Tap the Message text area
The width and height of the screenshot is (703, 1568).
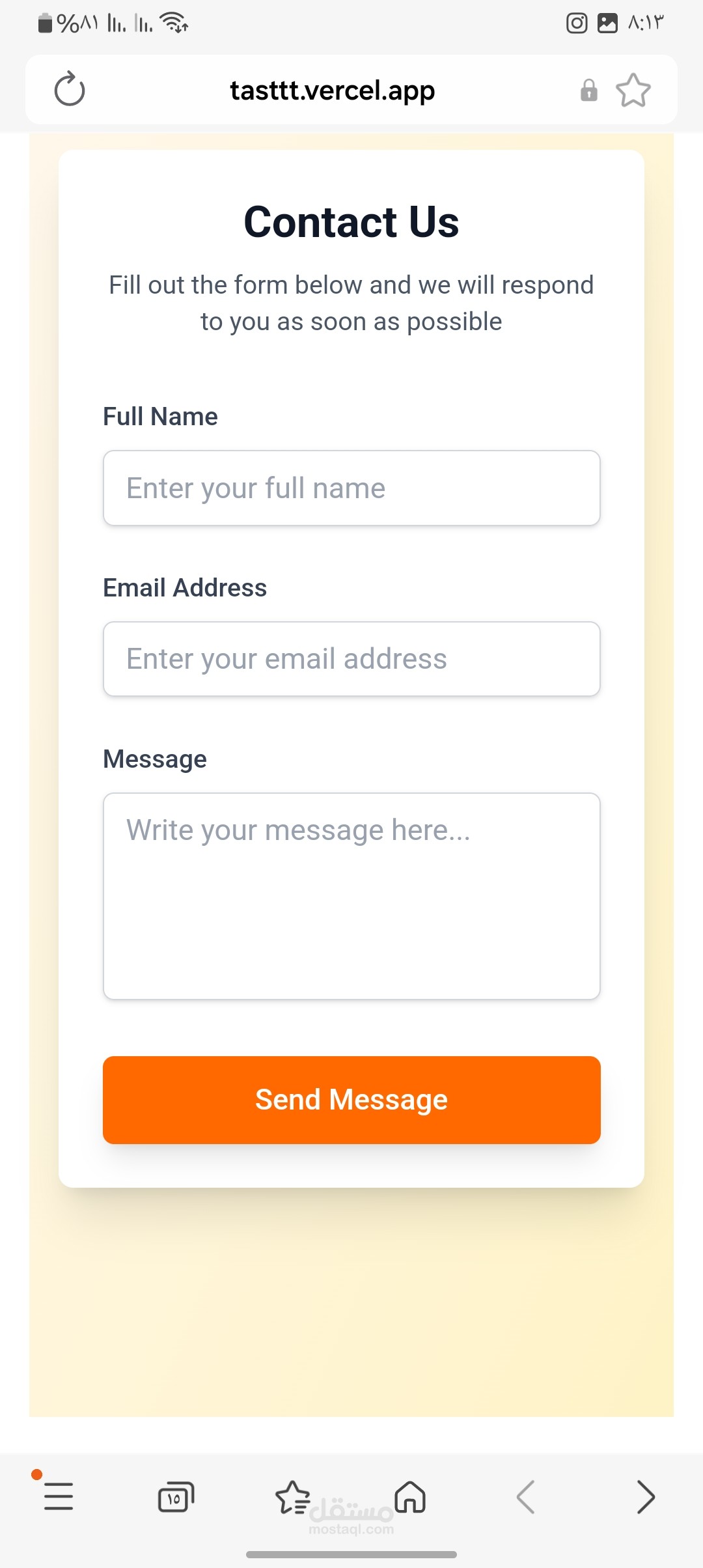[x=351, y=896]
